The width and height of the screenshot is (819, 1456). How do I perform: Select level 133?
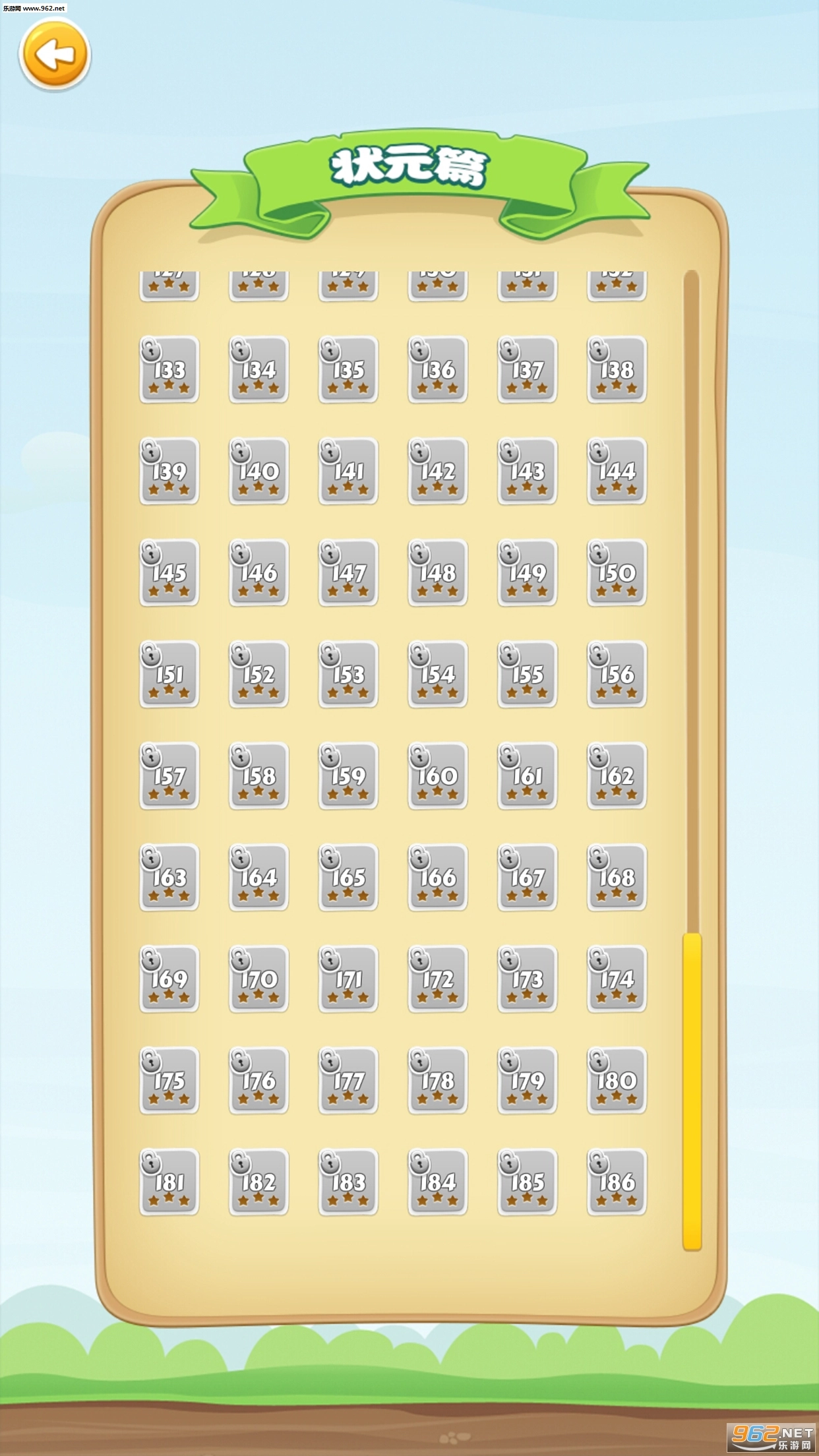[169, 369]
